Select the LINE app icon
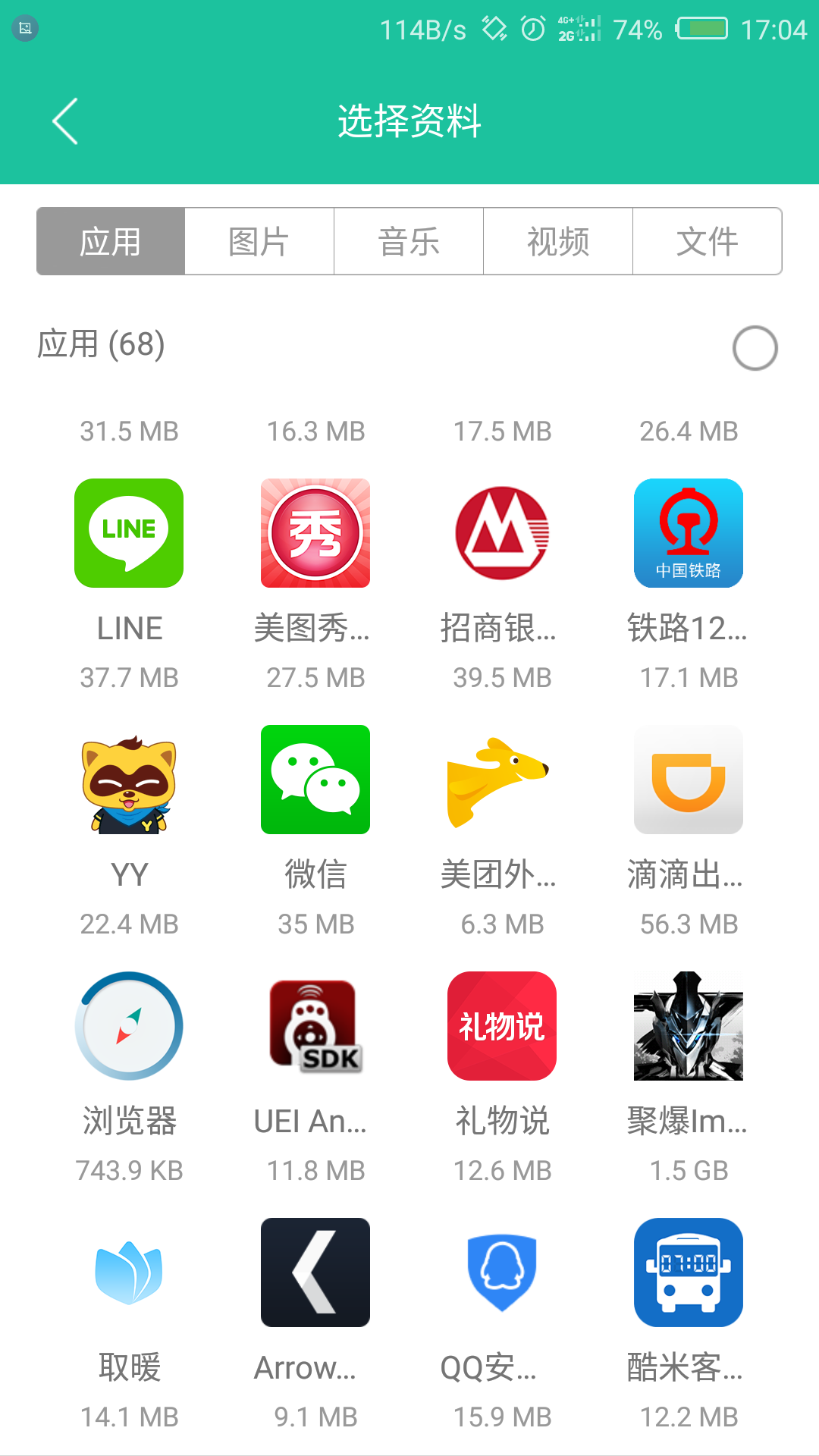 click(x=129, y=533)
